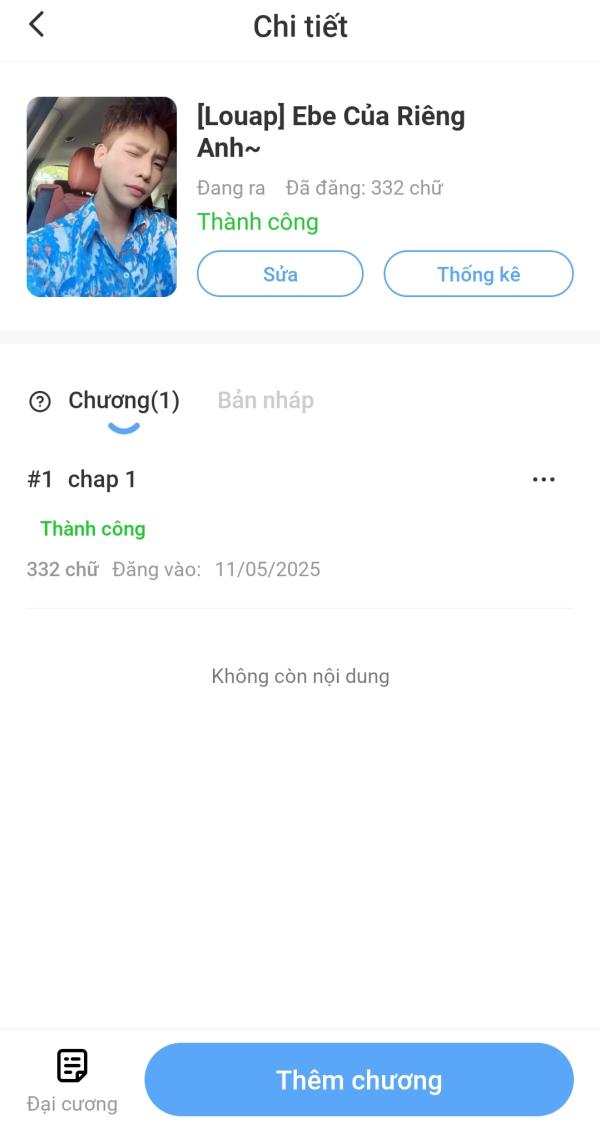Image resolution: width=600 pixels, height=1124 pixels.
Task: View the story cover image
Action: tap(102, 197)
